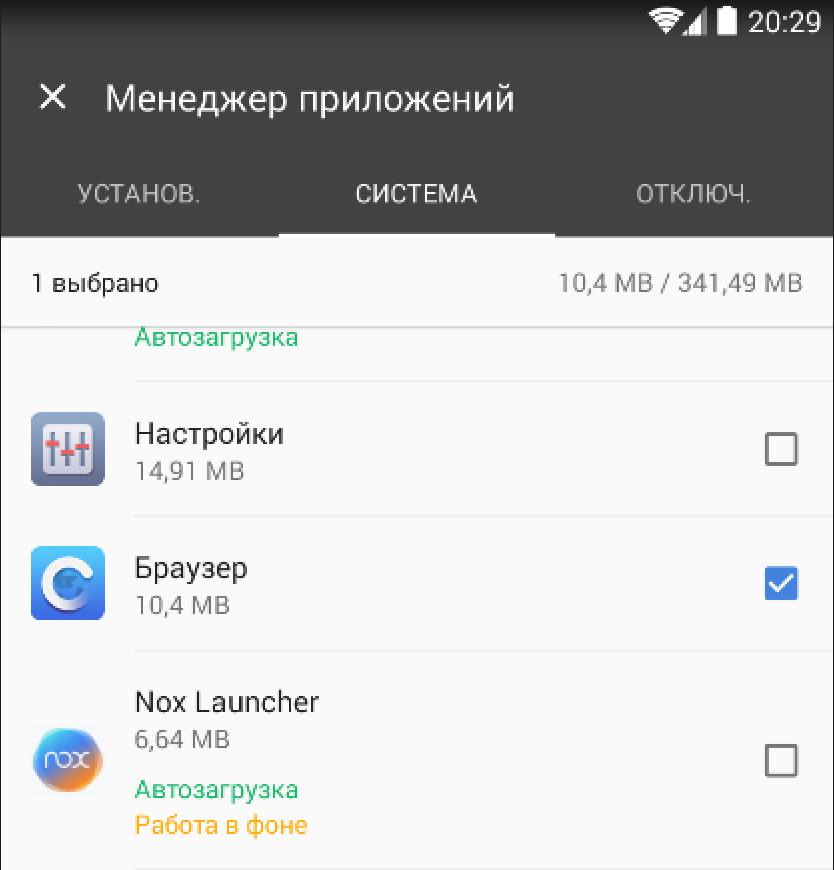Viewport: 834px width, 870px height.
Task: Select the СИСТЕМА tab
Action: [x=416, y=194]
